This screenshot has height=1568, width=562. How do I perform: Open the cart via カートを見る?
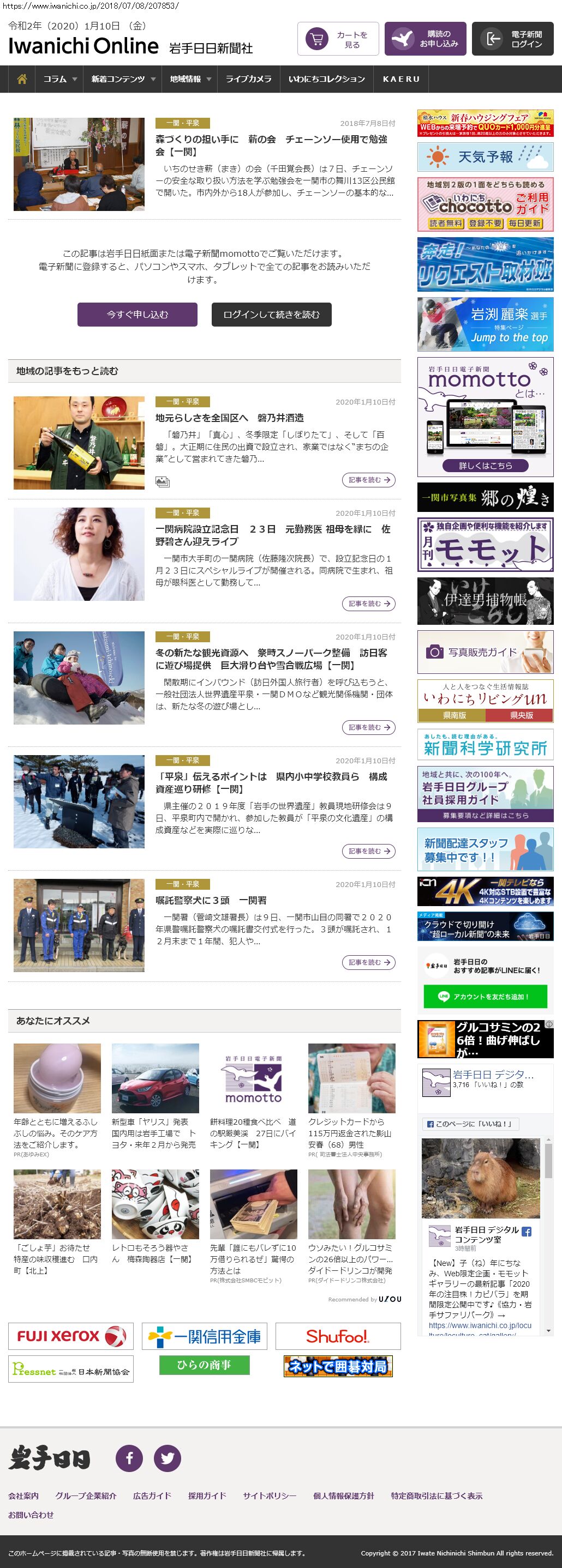point(338,40)
